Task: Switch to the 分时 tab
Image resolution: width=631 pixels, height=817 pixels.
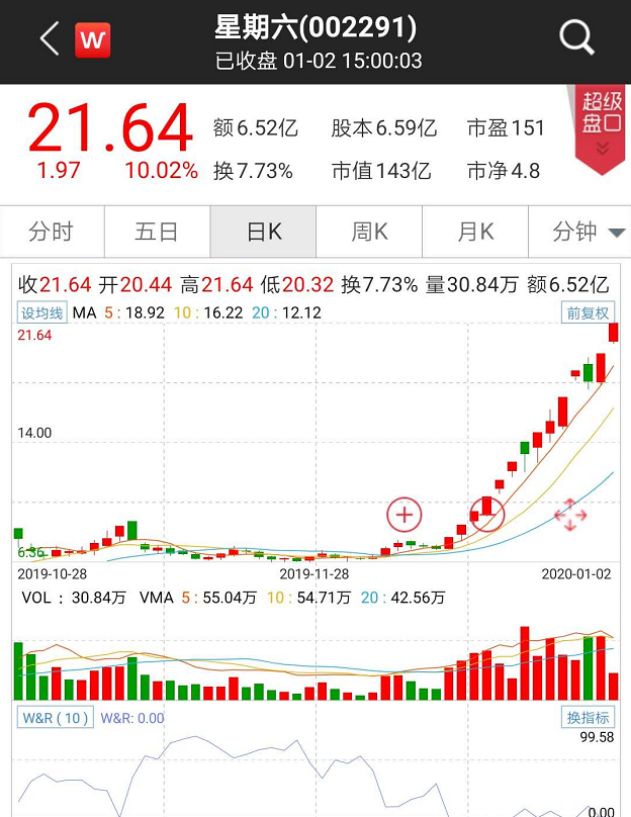Action: click(51, 233)
